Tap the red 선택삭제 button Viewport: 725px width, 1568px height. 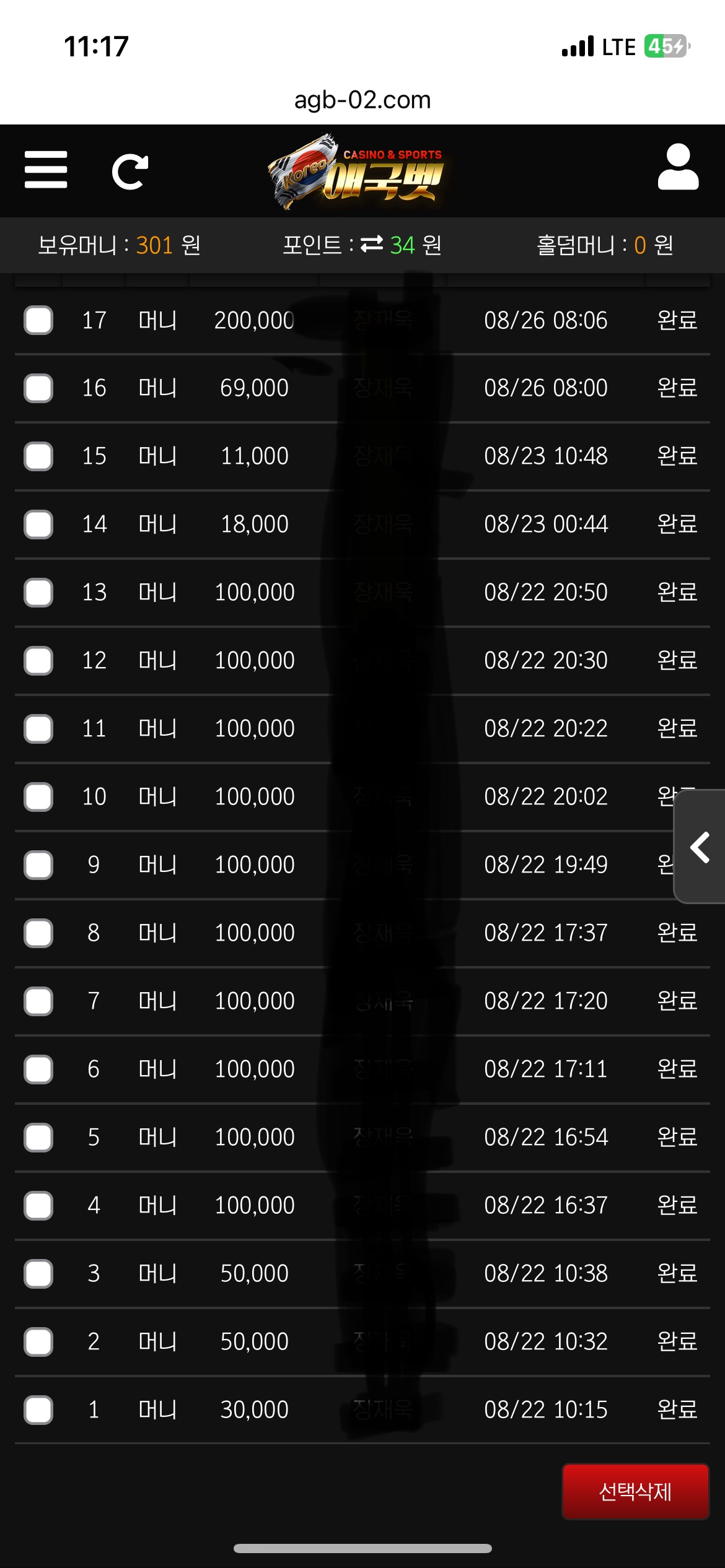pyautogui.click(x=635, y=1491)
